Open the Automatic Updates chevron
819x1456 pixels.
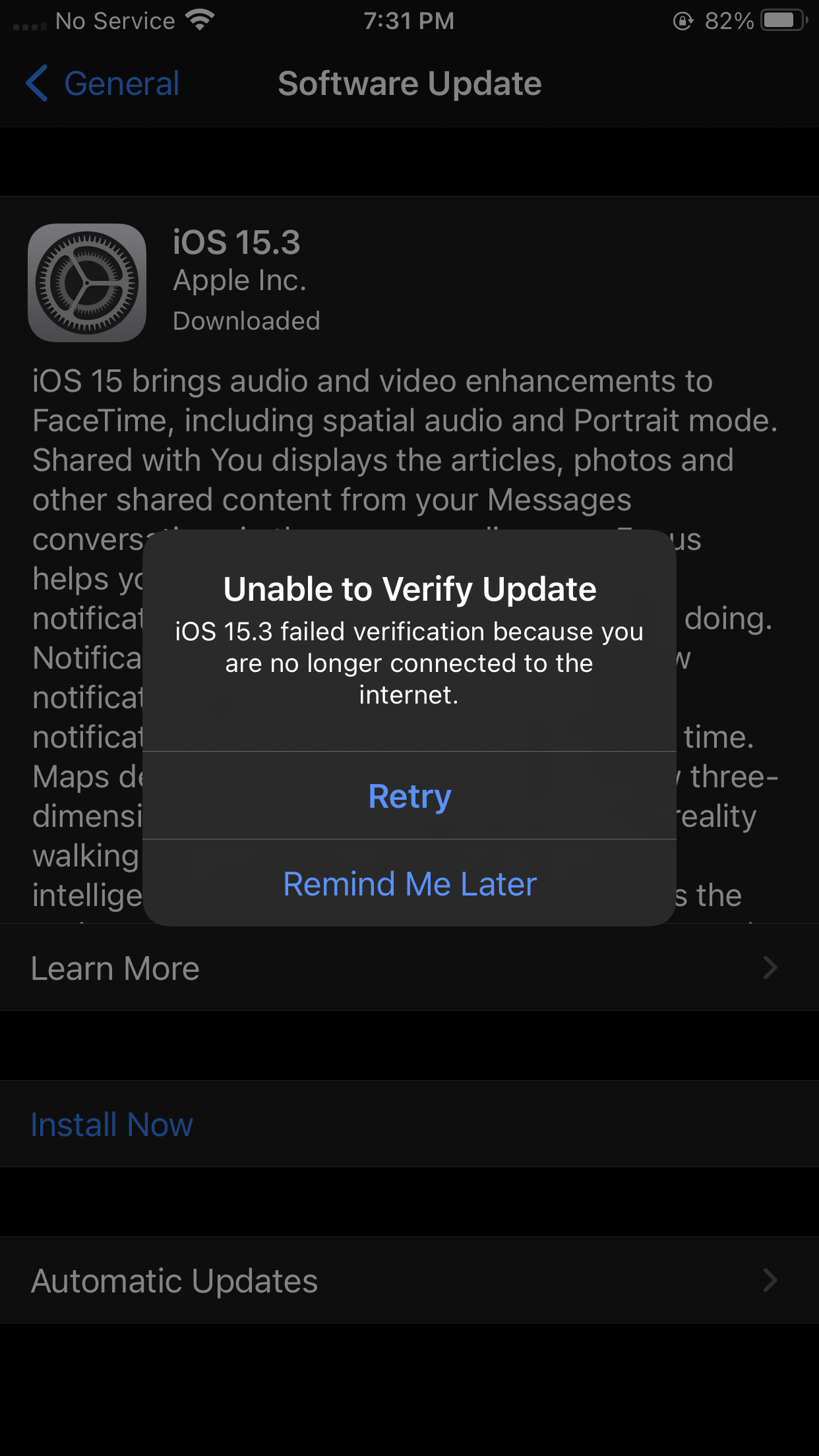[x=772, y=1280]
